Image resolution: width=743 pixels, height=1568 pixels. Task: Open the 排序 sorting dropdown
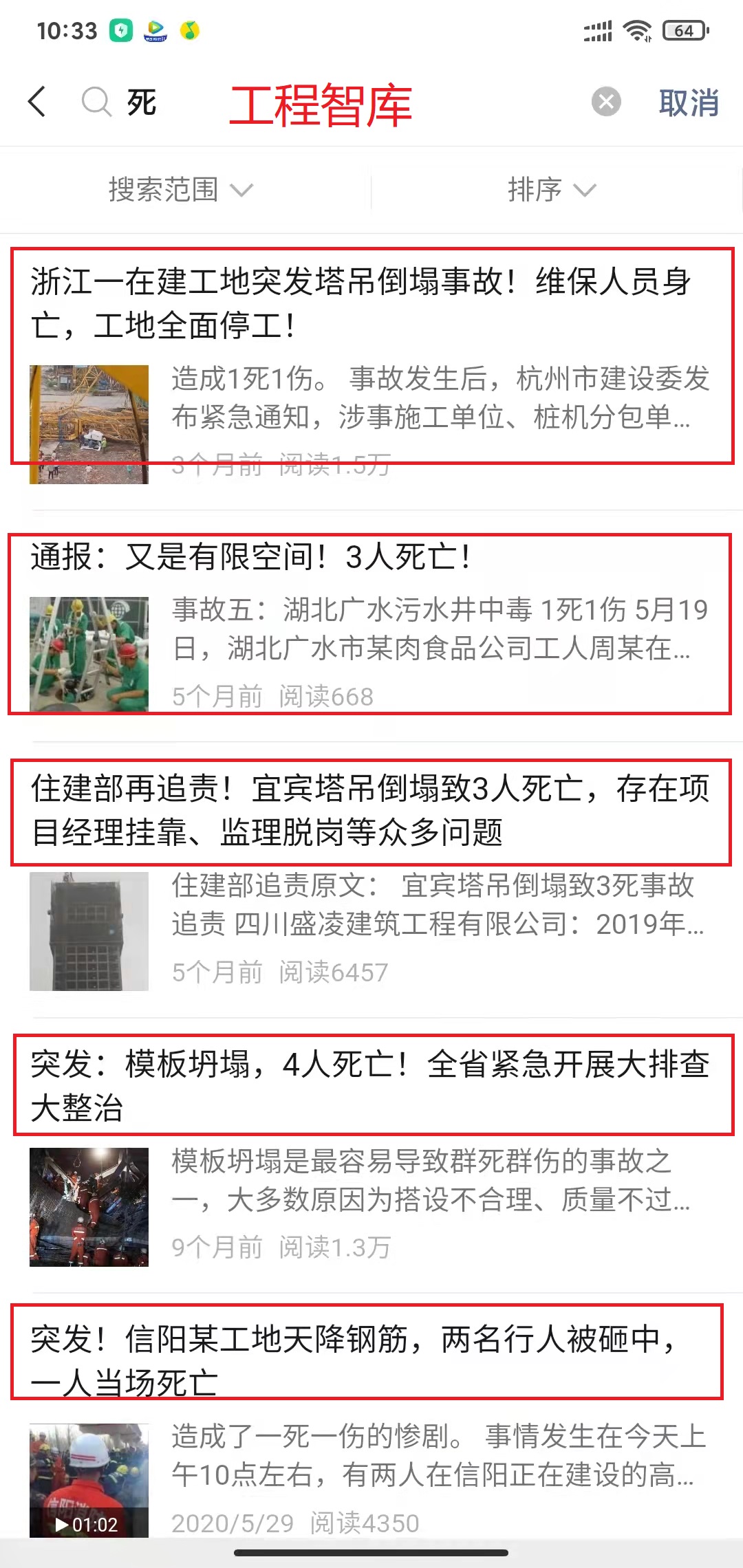[x=550, y=190]
